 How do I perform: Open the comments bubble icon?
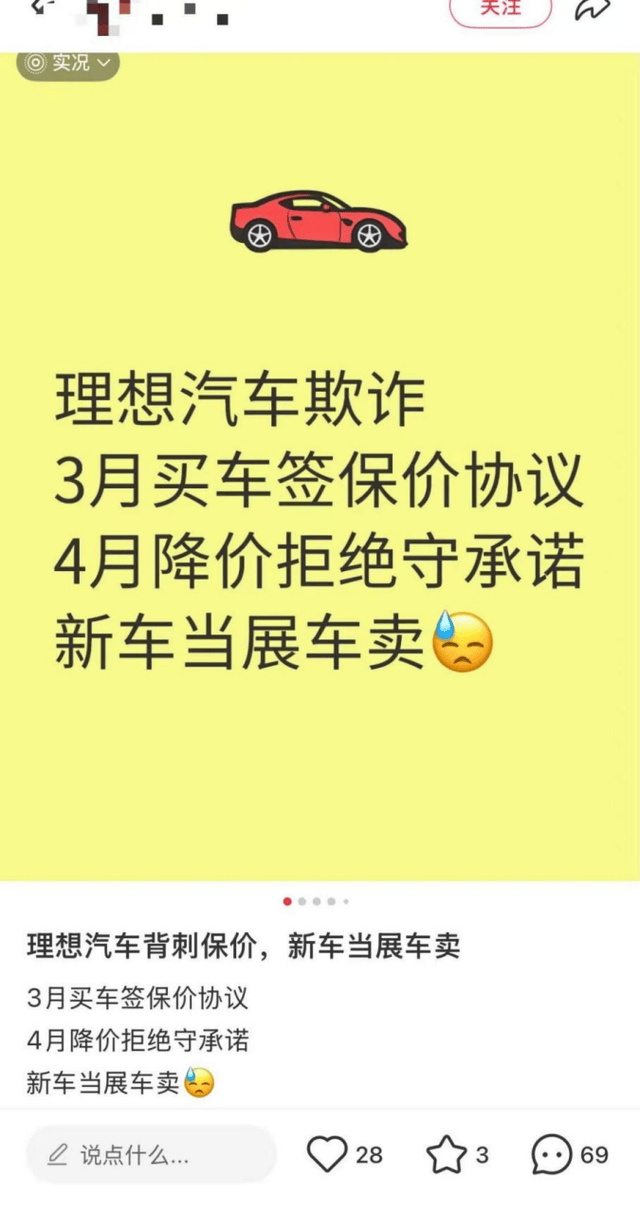click(x=552, y=1155)
